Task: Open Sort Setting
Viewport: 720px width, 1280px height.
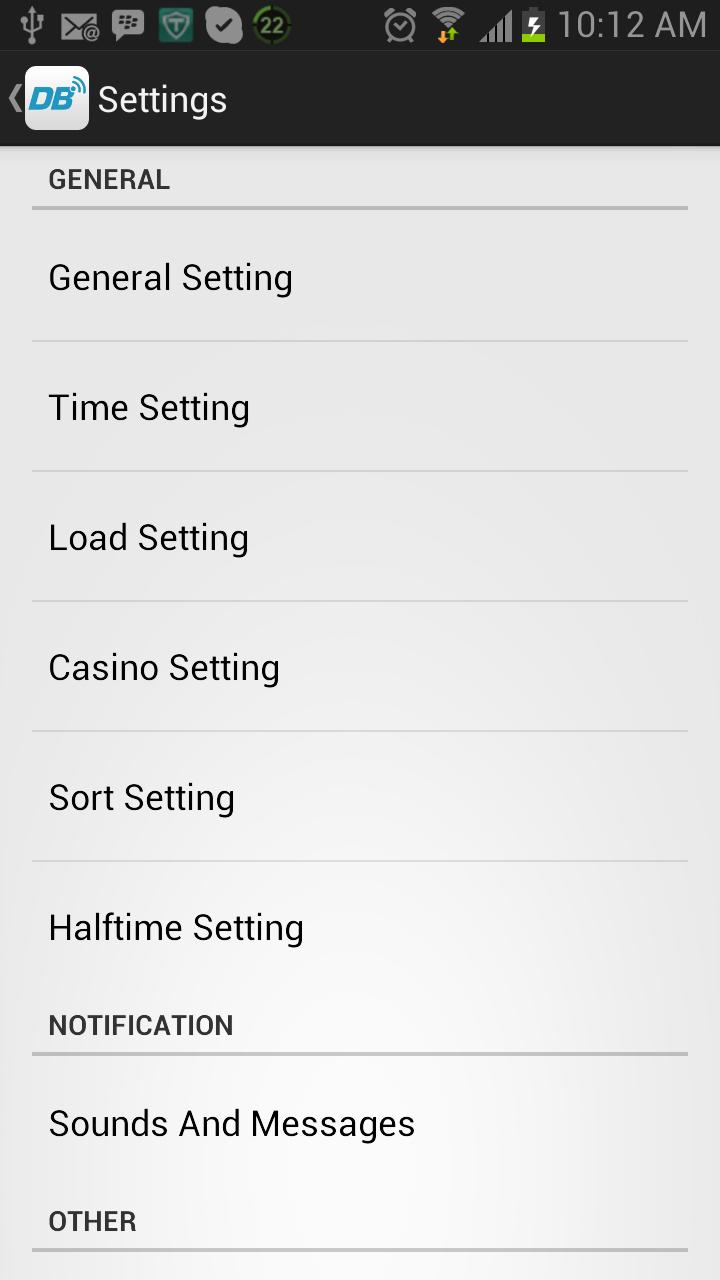Action: point(360,797)
